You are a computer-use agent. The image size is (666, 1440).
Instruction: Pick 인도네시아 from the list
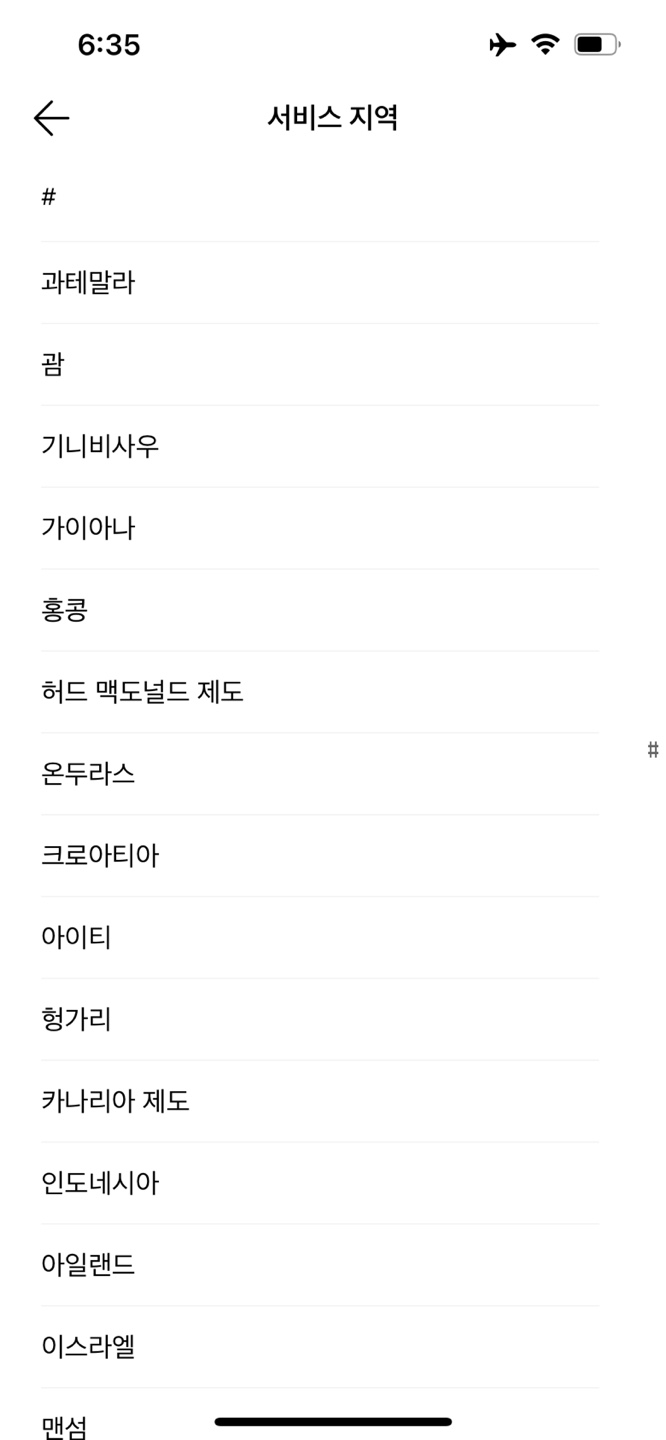(320, 1185)
